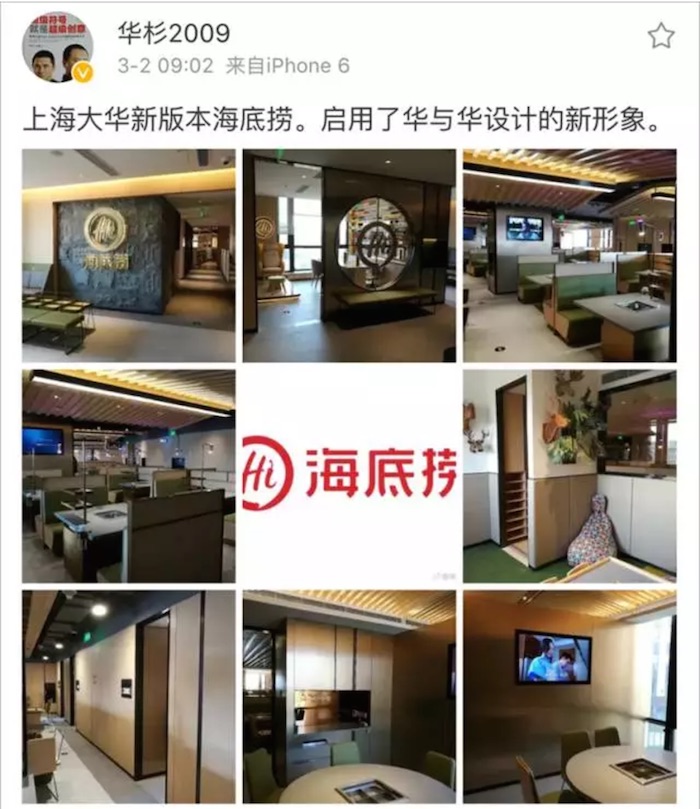View the wooden cabinet photo in bottom row

348,696
